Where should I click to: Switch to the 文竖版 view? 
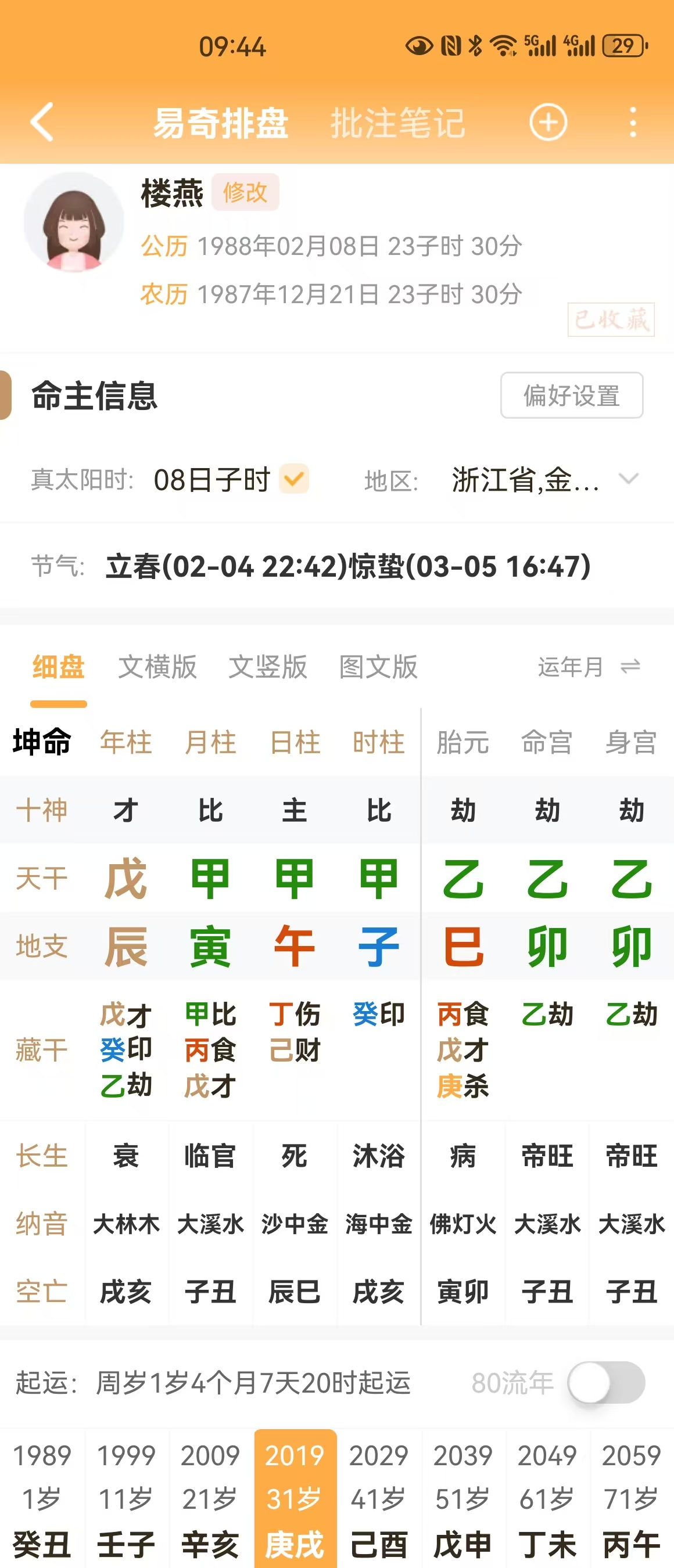pyautogui.click(x=268, y=667)
